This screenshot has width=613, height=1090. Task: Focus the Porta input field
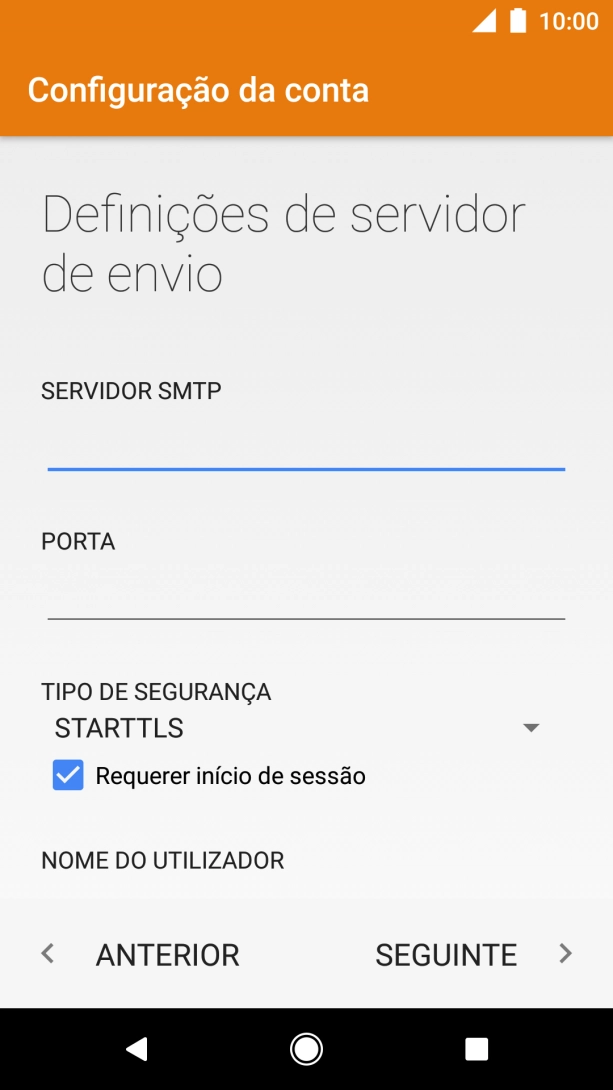tap(306, 596)
